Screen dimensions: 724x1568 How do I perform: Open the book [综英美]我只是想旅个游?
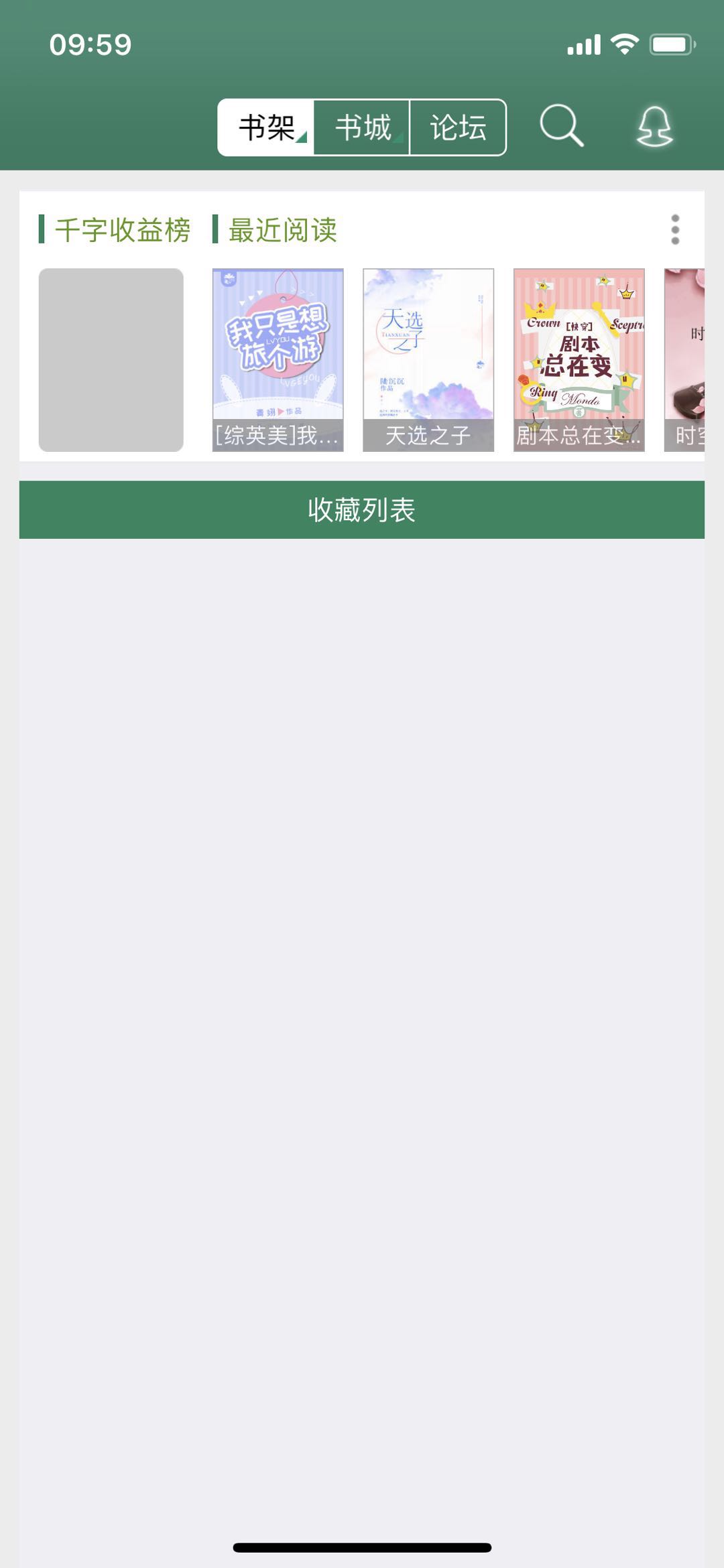click(x=278, y=360)
